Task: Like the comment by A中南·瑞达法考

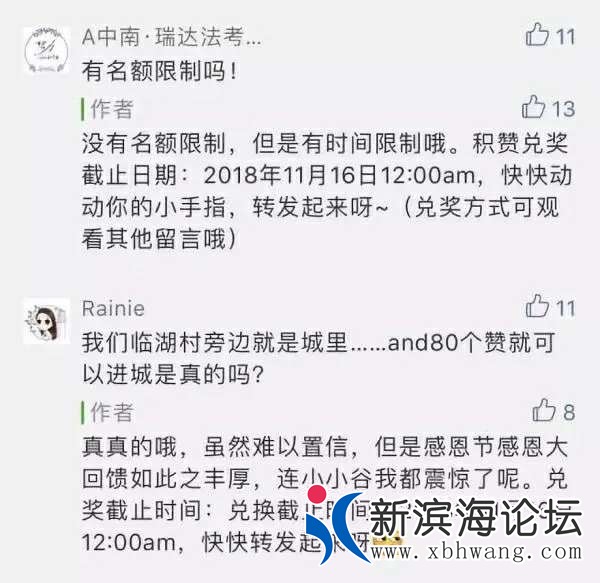Action: pyautogui.click(x=538, y=36)
